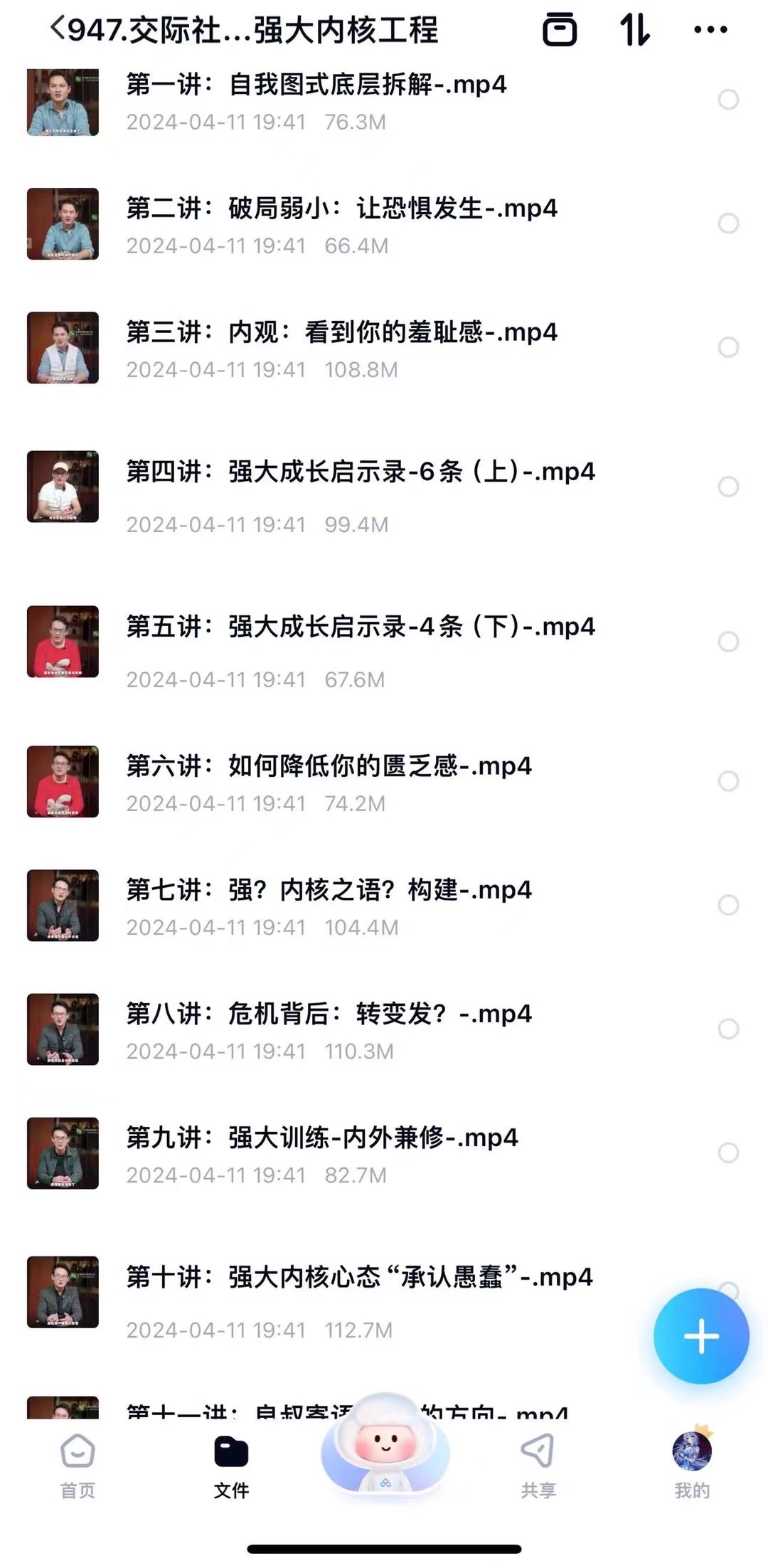768x1568 pixels.
Task: Open the sort order options
Action: 634,30
